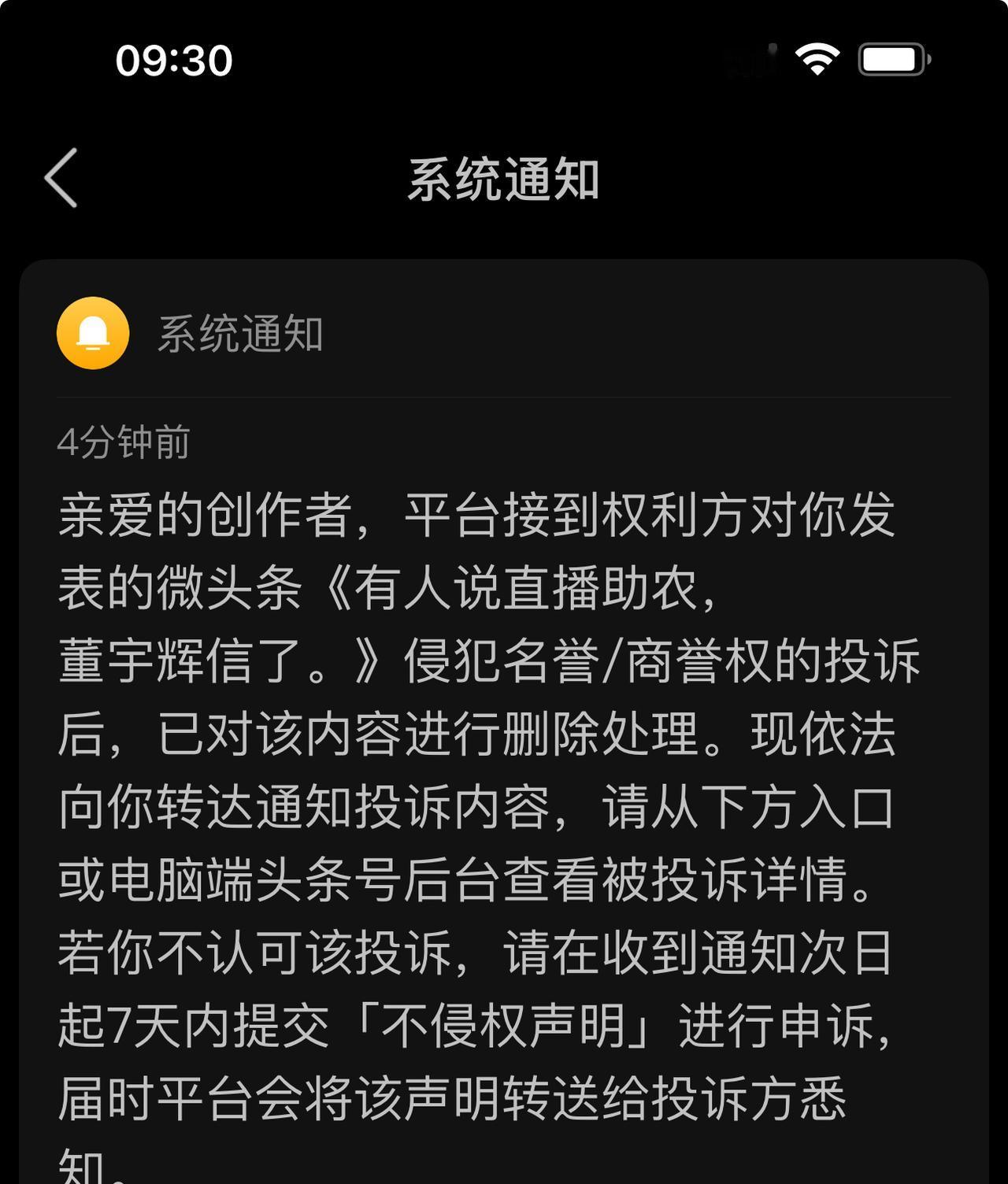This screenshot has width=1008, height=1184.
Task: Tap the 系统通知 label next to the bell
Action: click(x=239, y=334)
